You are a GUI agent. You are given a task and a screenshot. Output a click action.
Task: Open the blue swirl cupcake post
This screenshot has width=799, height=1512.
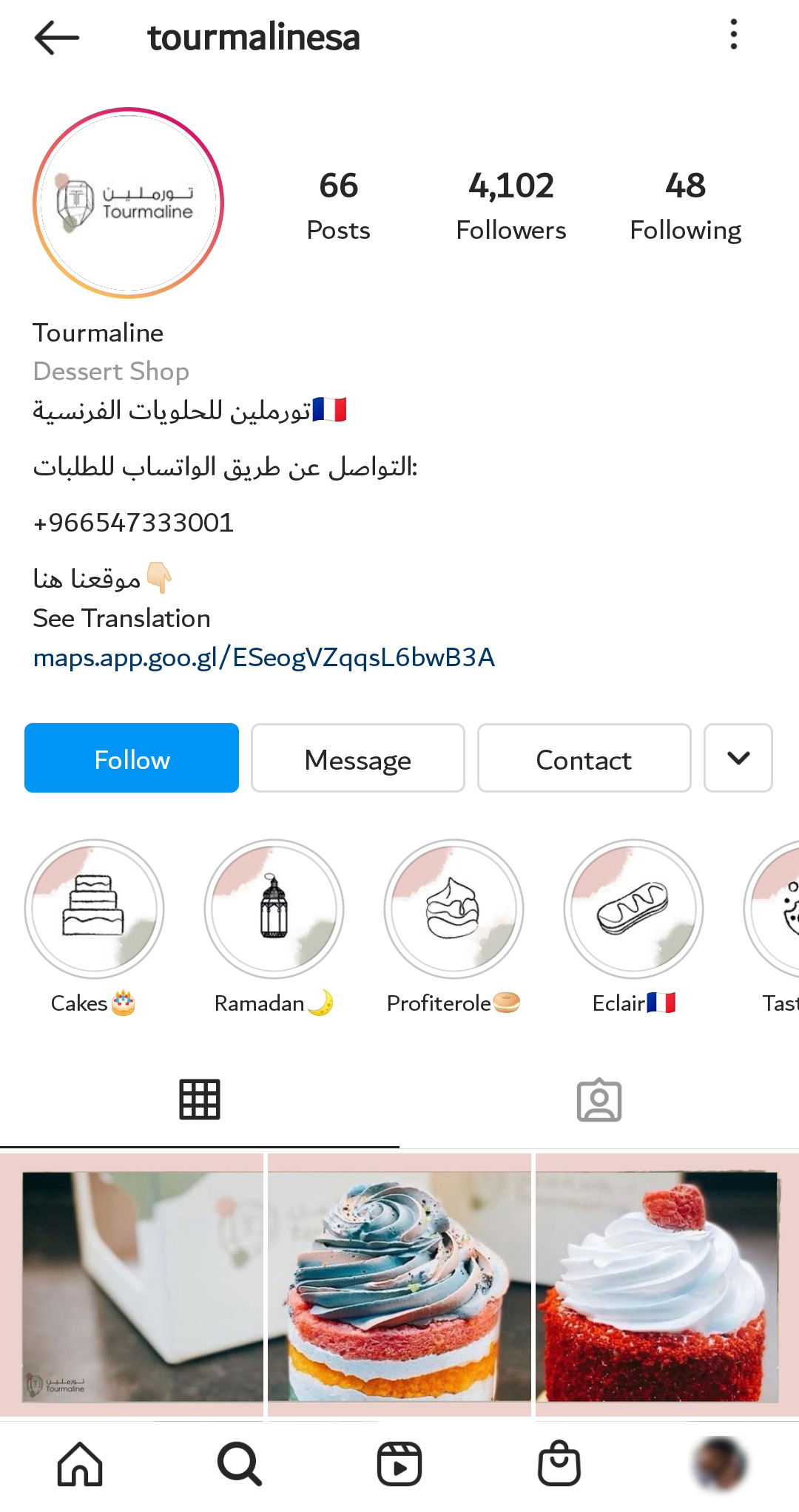pos(399,1285)
